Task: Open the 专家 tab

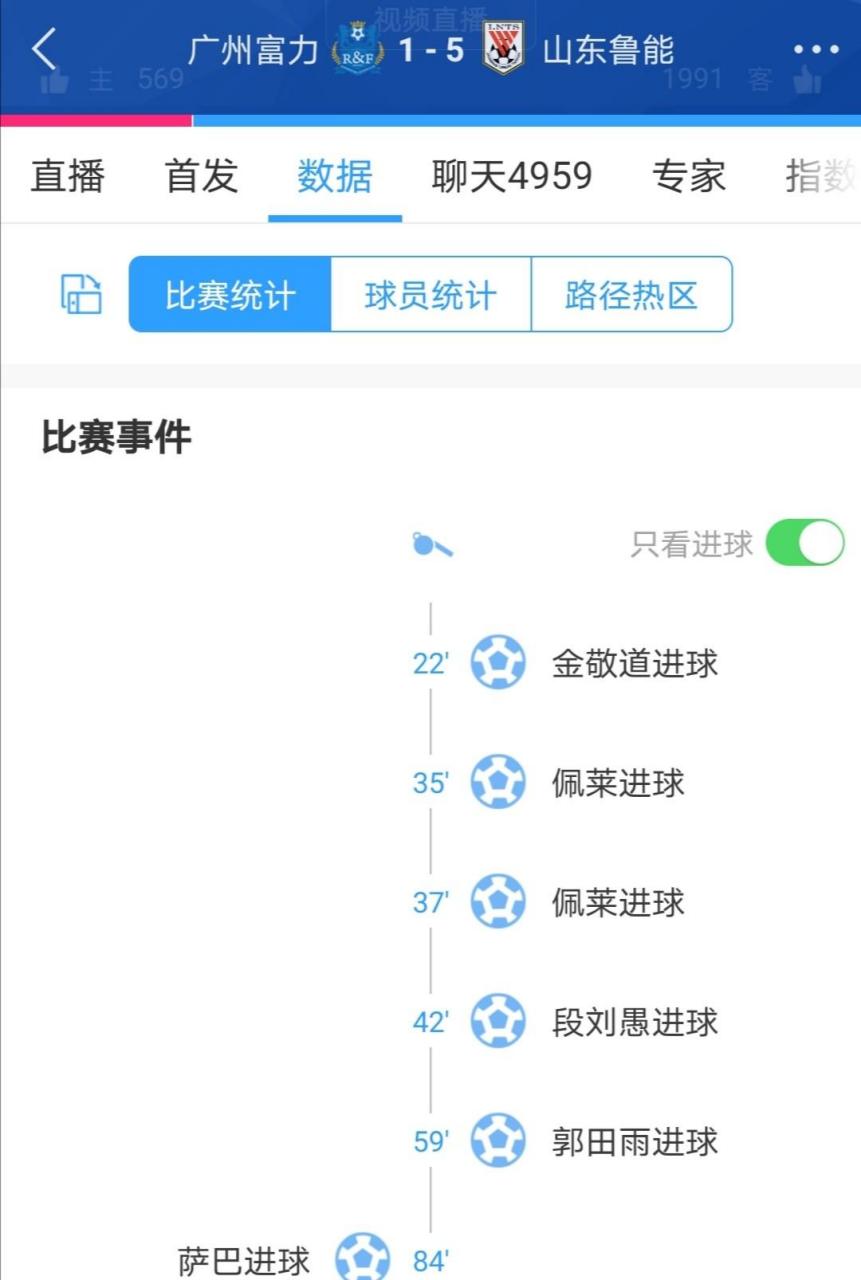Action: click(x=688, y=176)
